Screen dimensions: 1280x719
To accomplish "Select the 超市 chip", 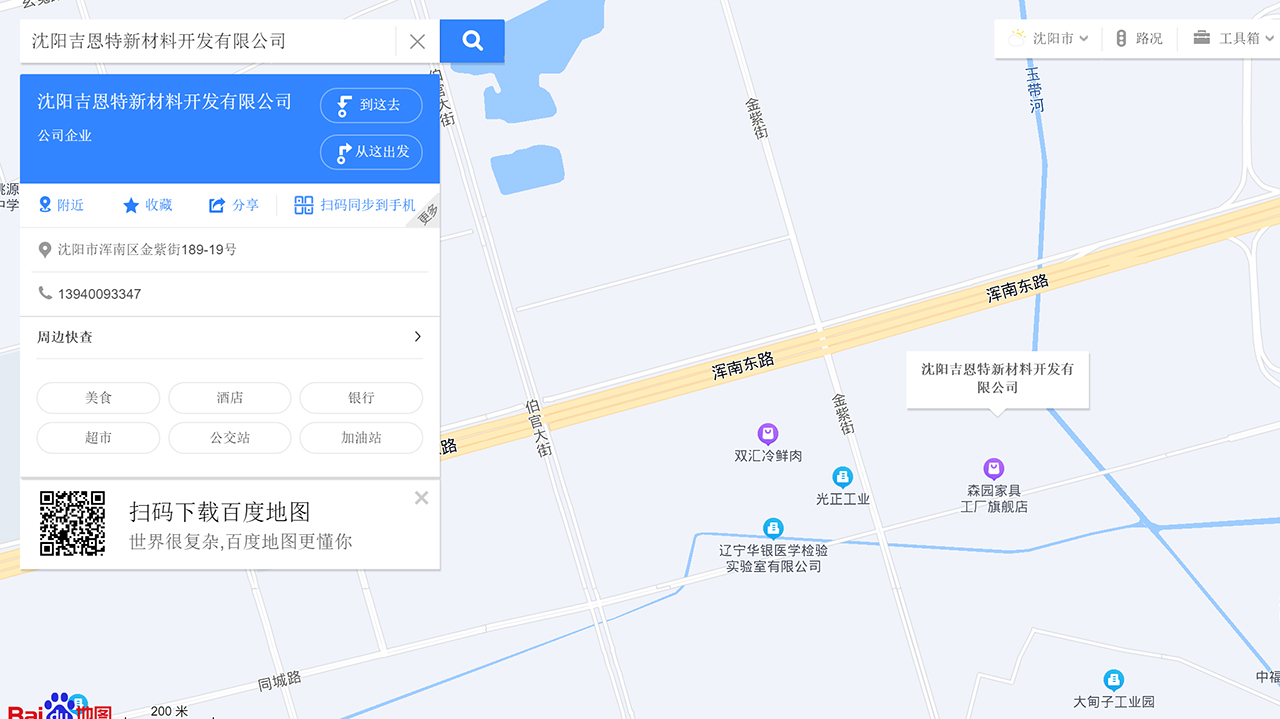I will (98, 438).
